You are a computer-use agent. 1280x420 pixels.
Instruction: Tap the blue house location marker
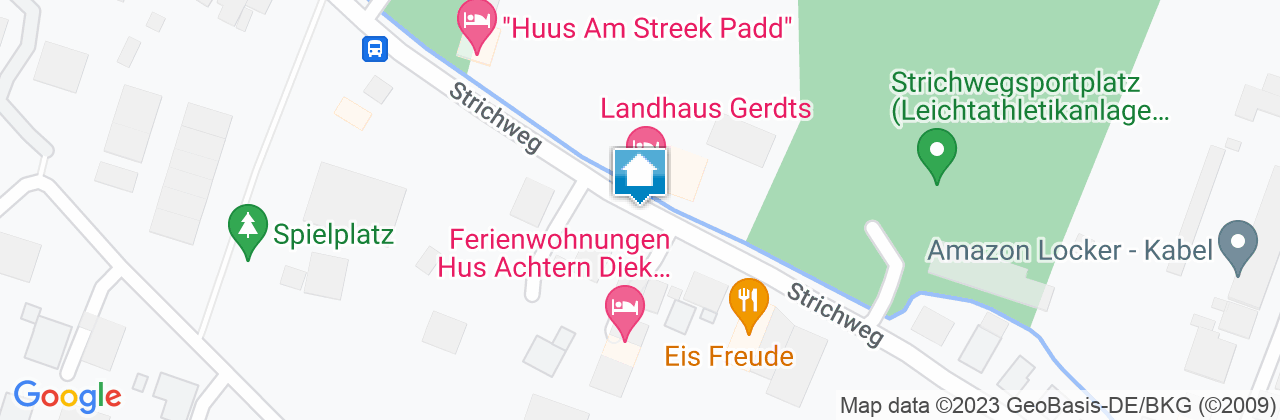640,174
